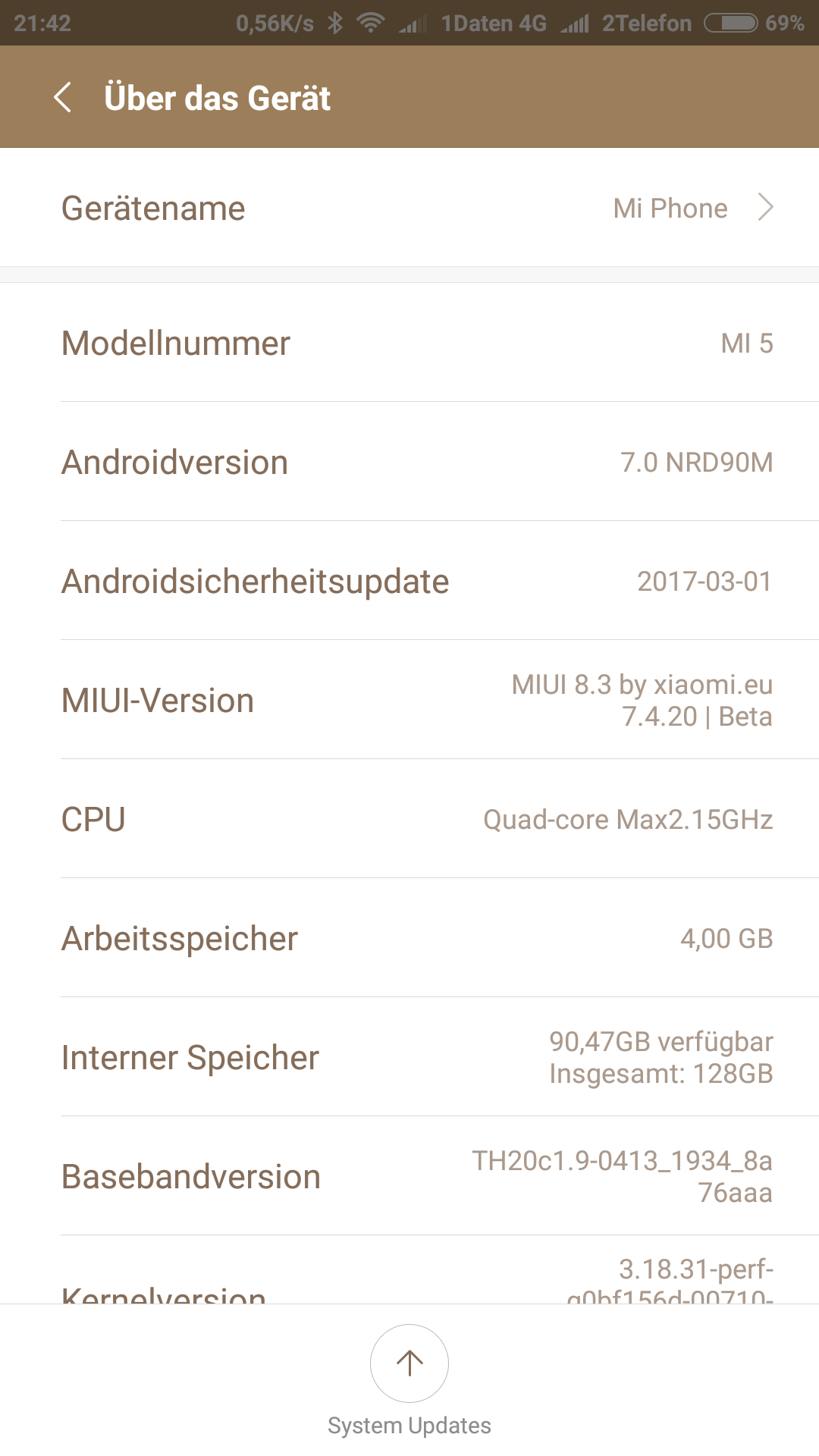
Task: Go back from Über das Gerät
Action: (63, 98)
